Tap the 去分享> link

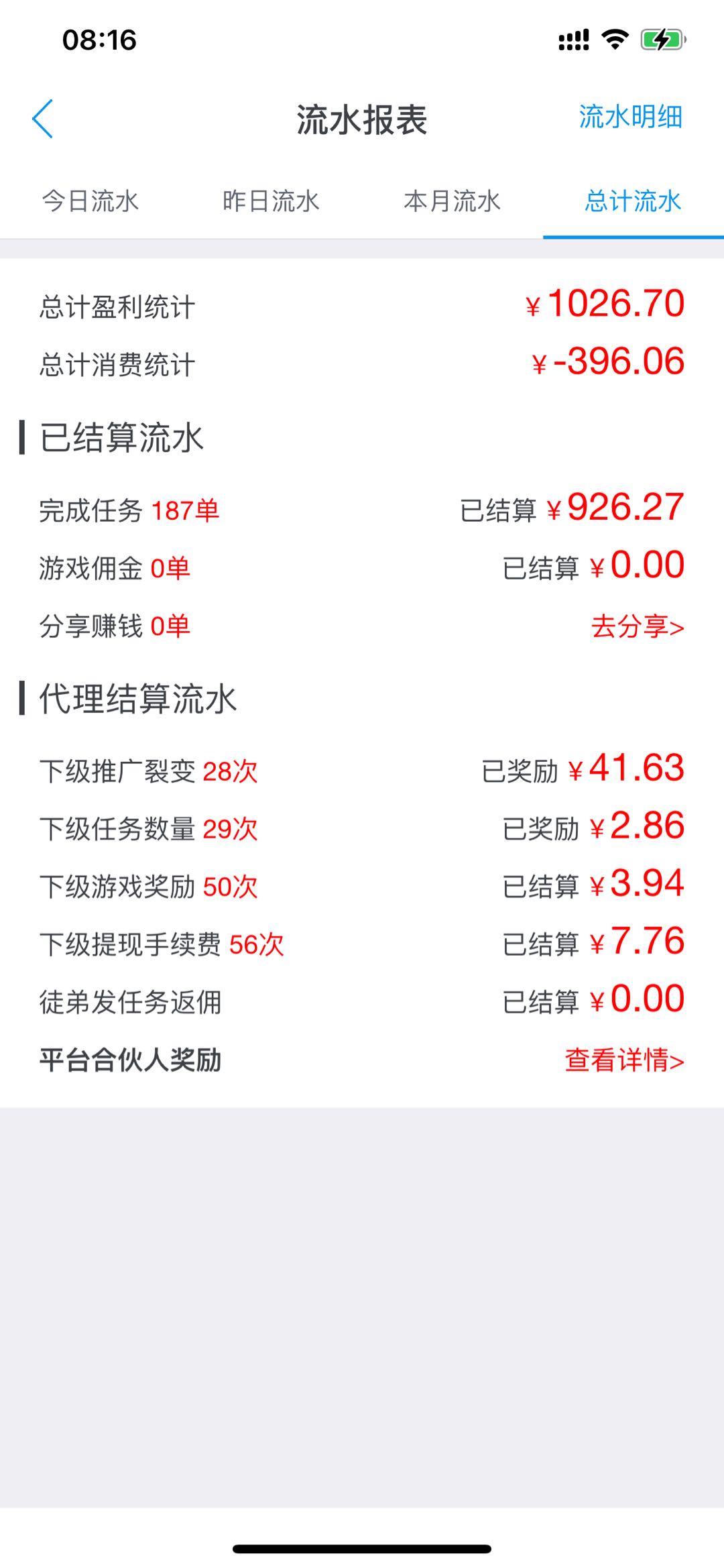click(638, 627)
